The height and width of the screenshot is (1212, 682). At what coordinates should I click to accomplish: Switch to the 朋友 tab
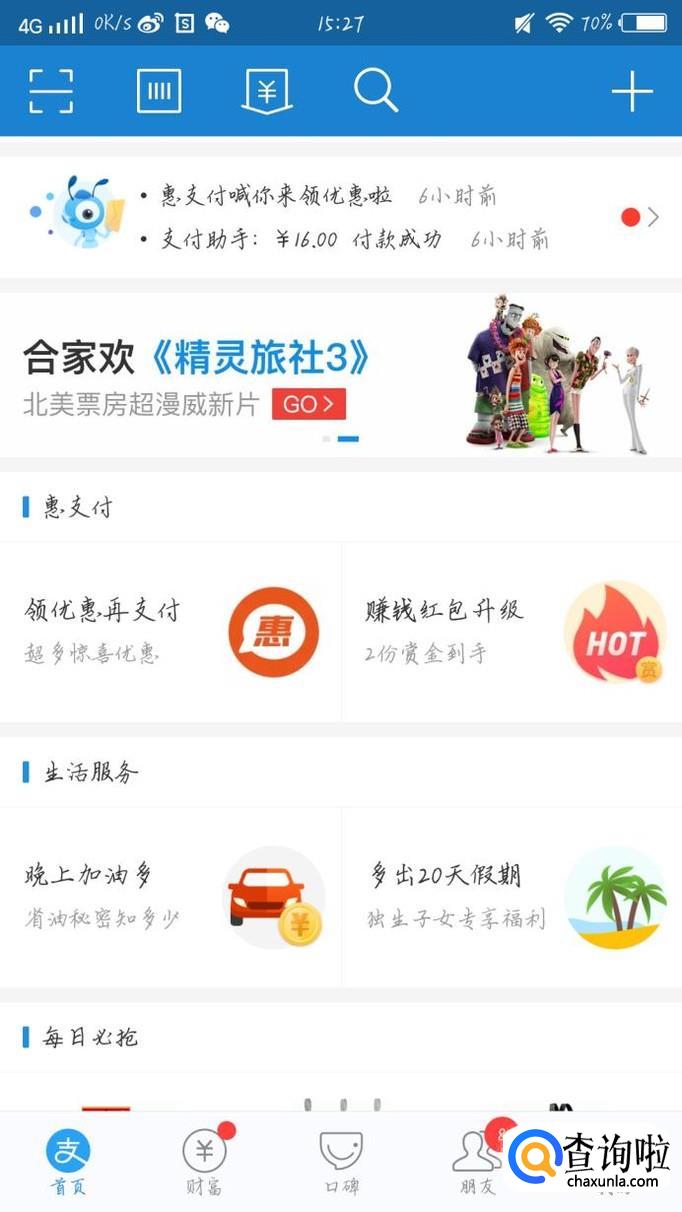477,1162
